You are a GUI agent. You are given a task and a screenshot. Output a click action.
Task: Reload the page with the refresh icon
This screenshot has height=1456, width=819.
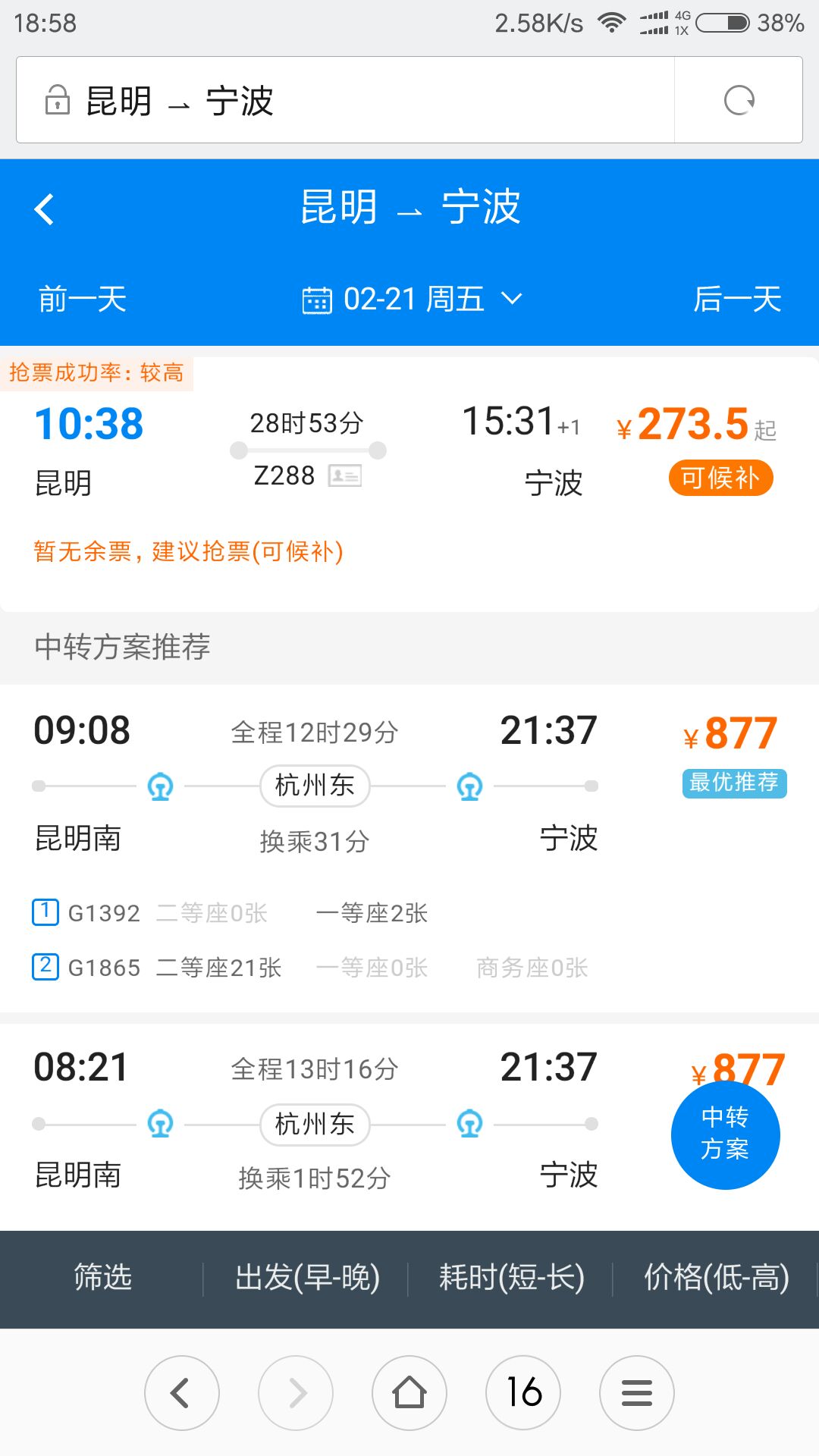point(739,100)
